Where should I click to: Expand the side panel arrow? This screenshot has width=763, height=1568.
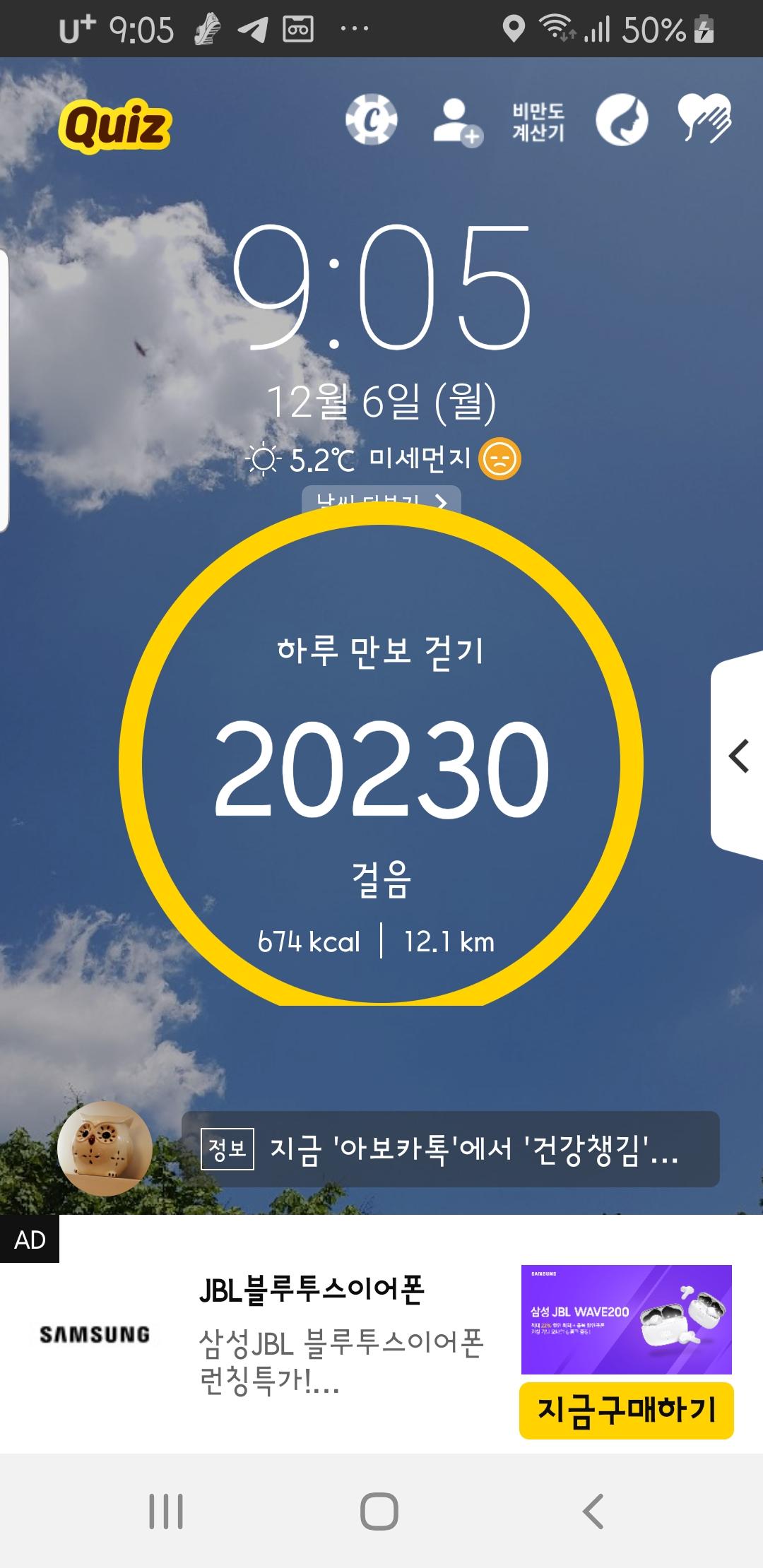coord(738,756)
